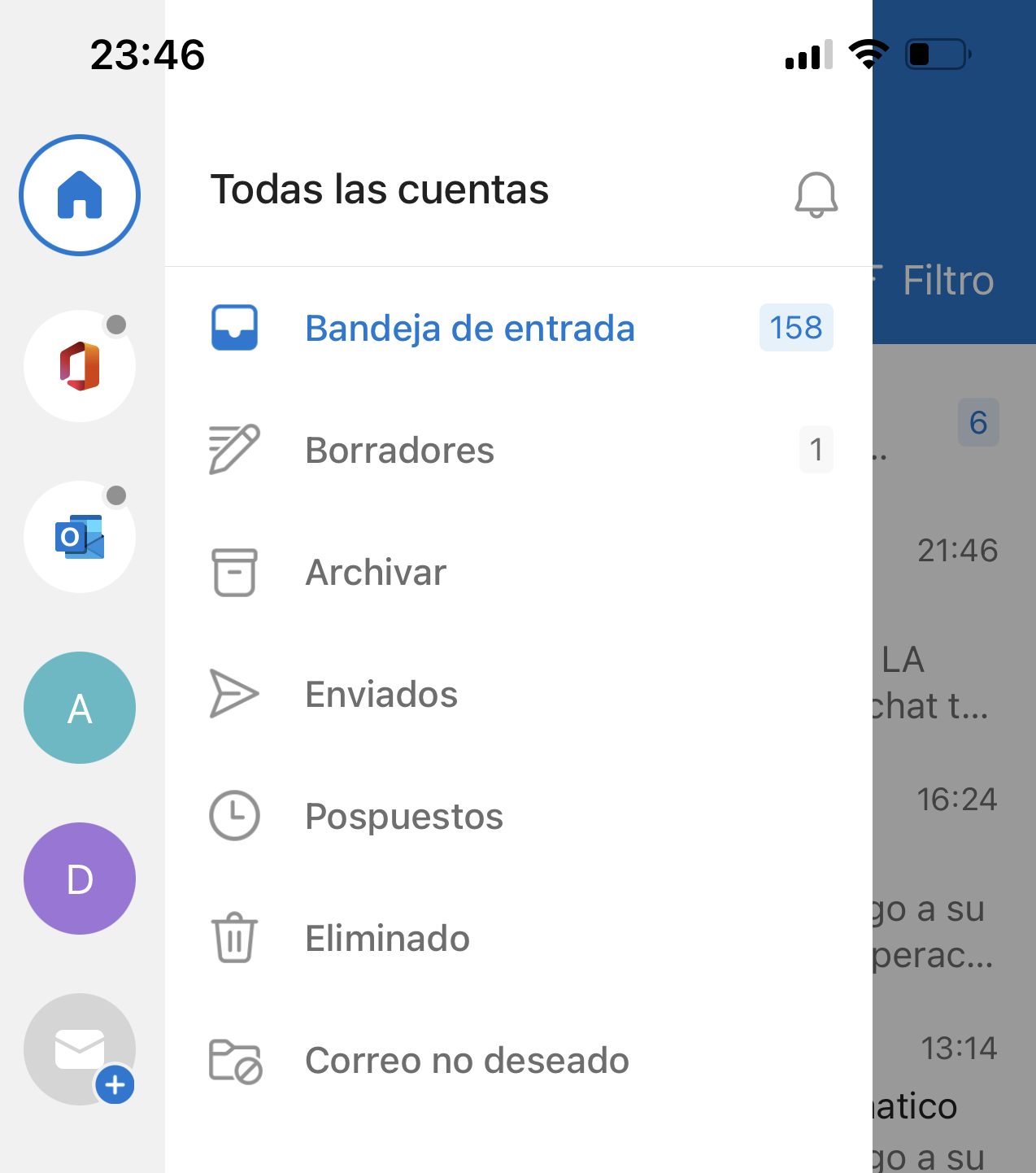Open Bandeja de entrada folder

469,329
